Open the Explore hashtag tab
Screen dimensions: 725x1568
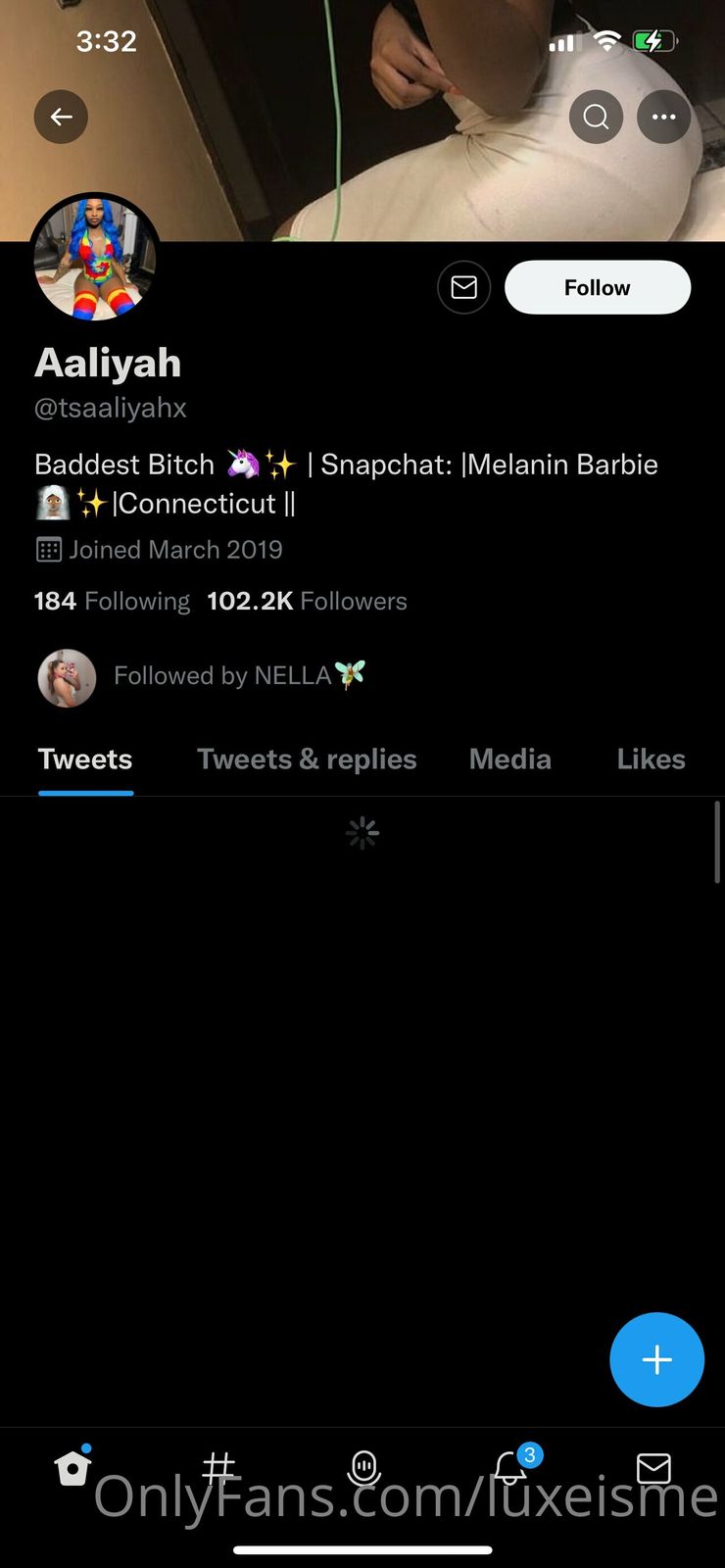point(218,1467)
